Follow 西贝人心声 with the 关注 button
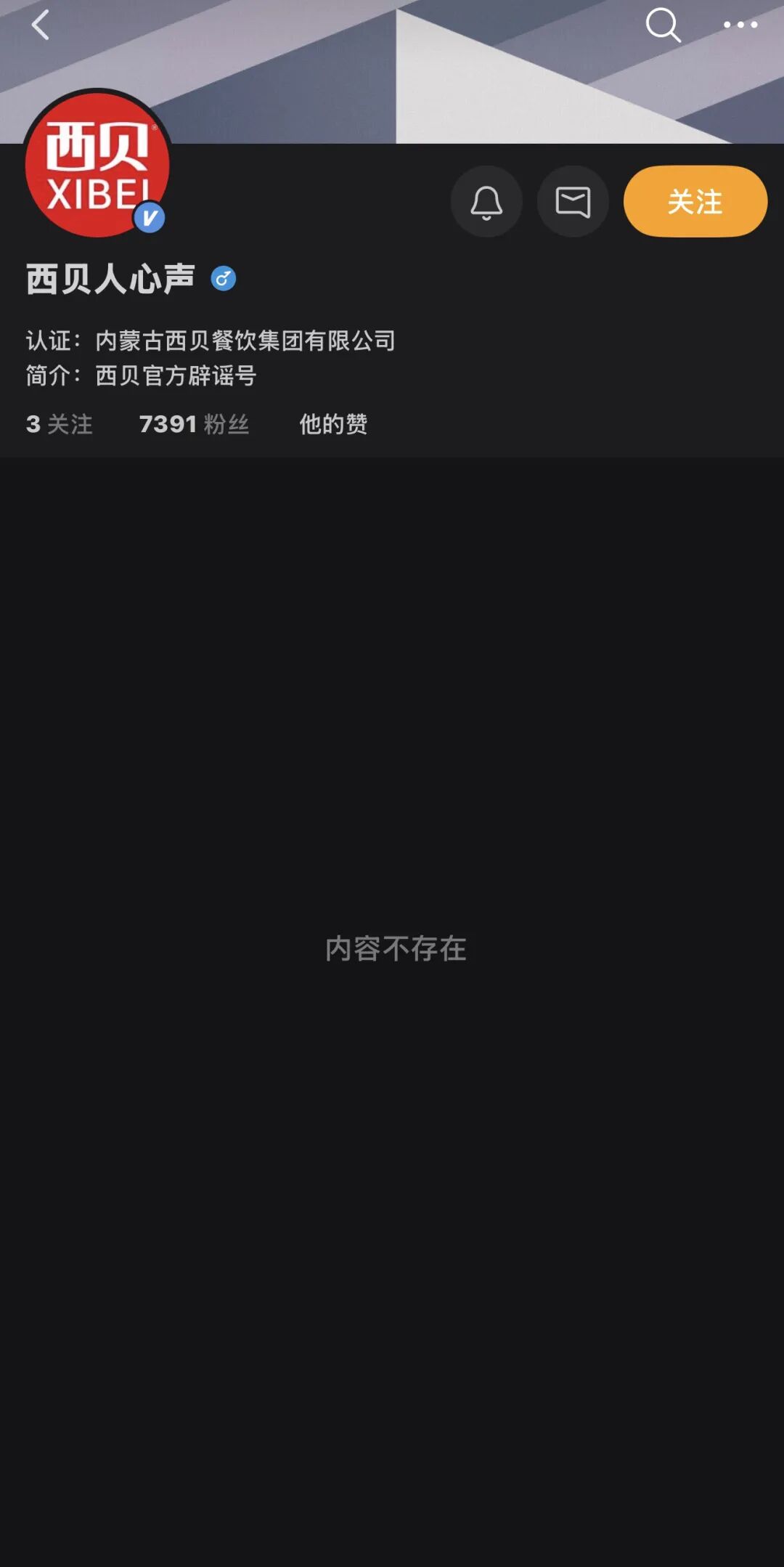 pos(695,202)
